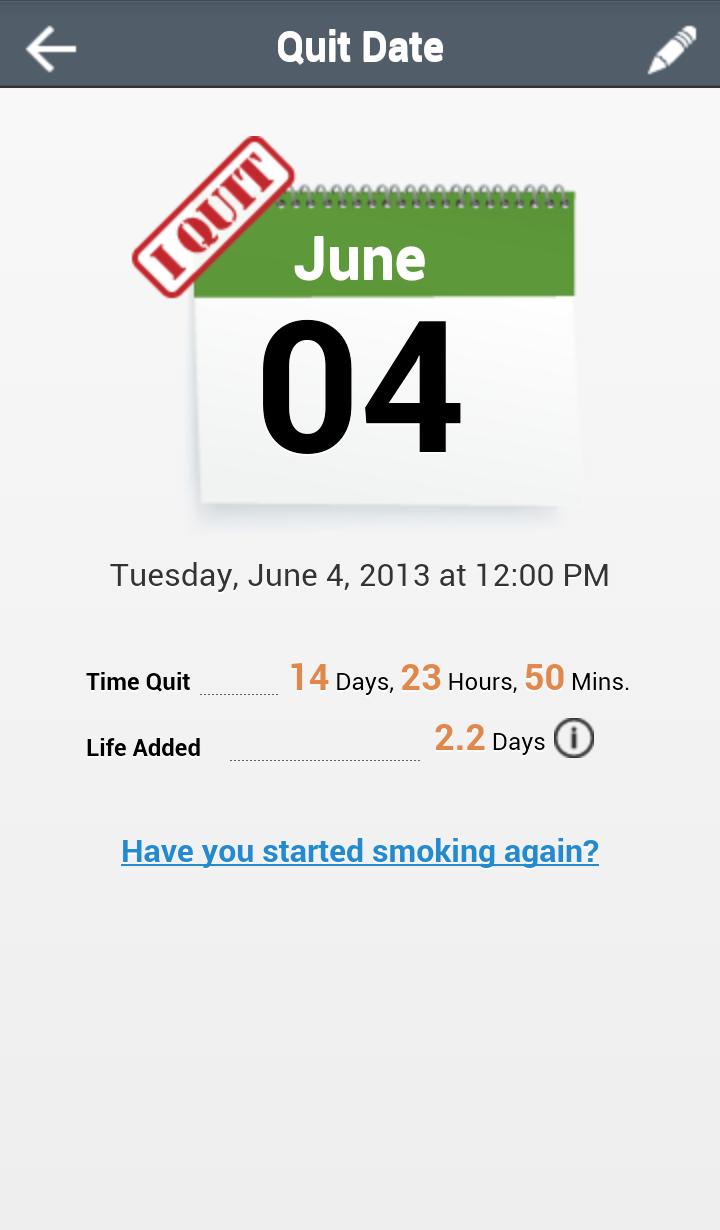720x1230 pixels.
Task: Open Life Added details via the circled 'i'
Action: (x=573, y=738)
